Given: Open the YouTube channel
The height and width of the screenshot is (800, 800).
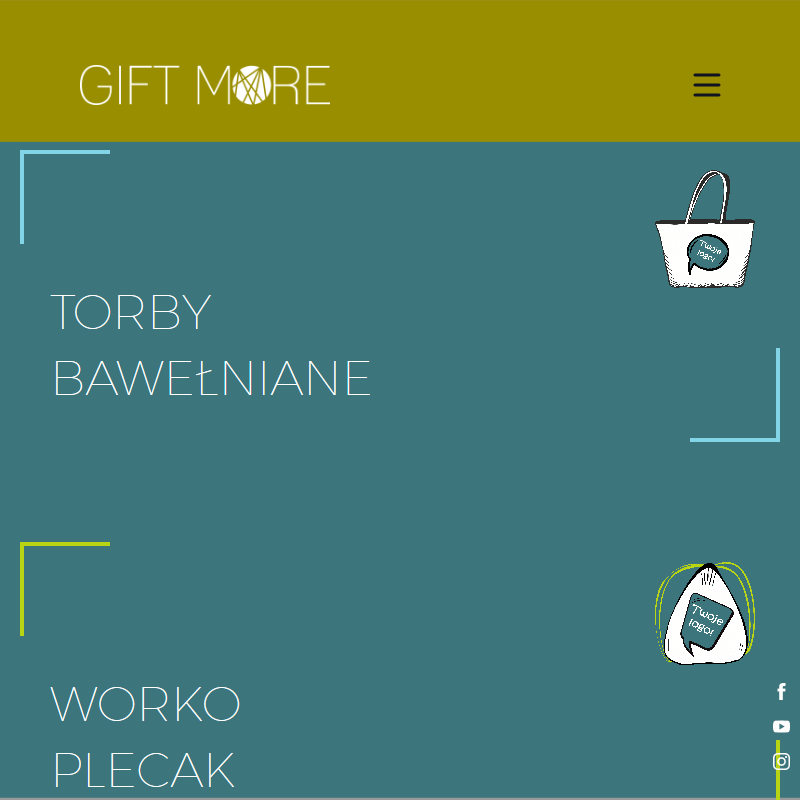Looking at the screenshot, I should pyautogui.click(x=782, y=726).
